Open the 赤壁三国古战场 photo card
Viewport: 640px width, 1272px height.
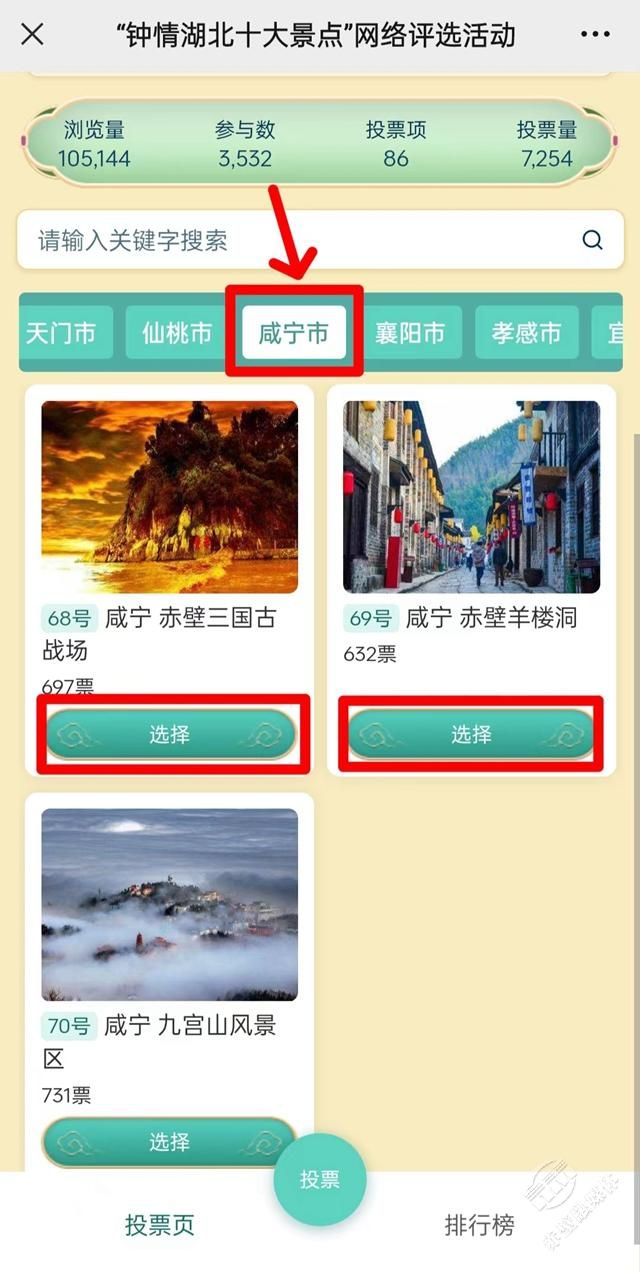[x=169, y=497]
